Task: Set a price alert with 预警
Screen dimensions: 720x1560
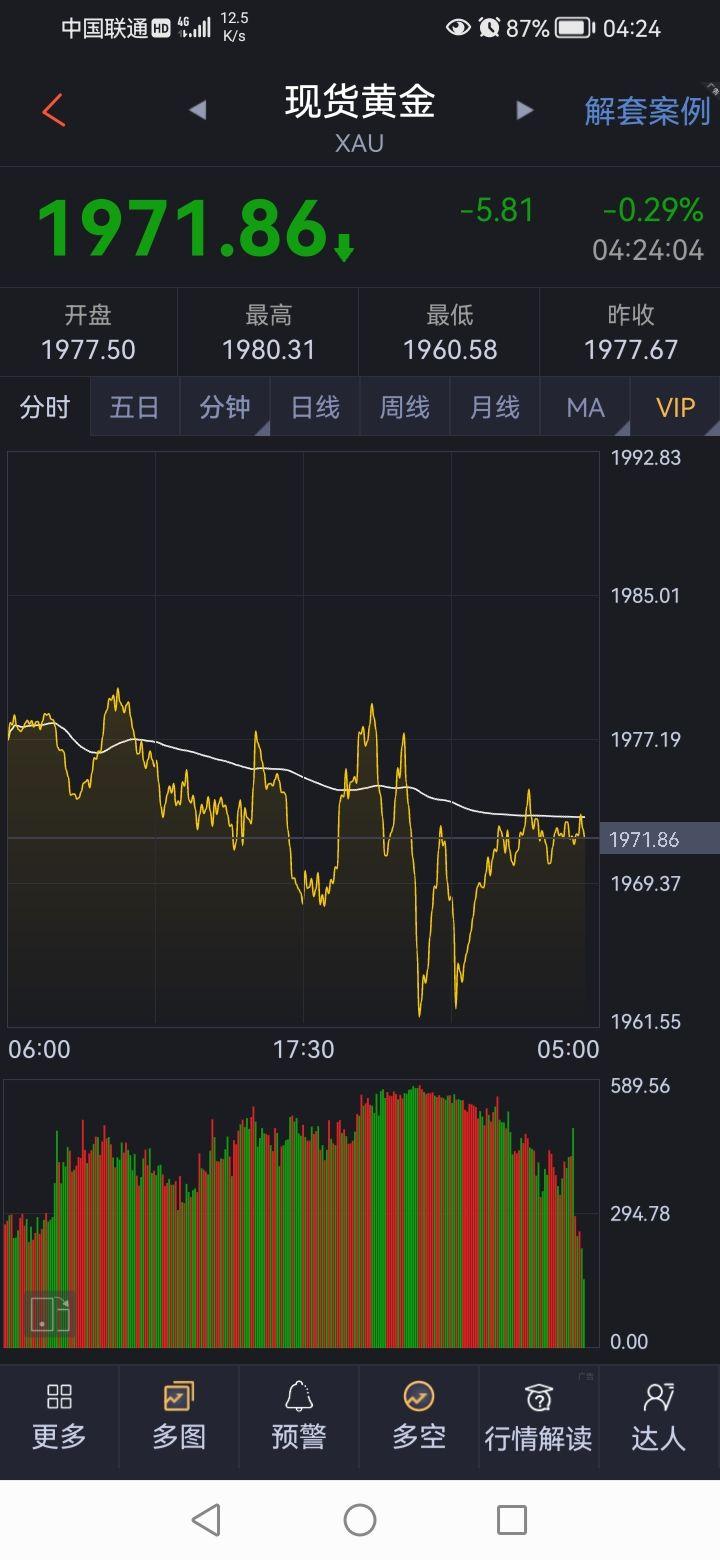Action: [299, 1418]
